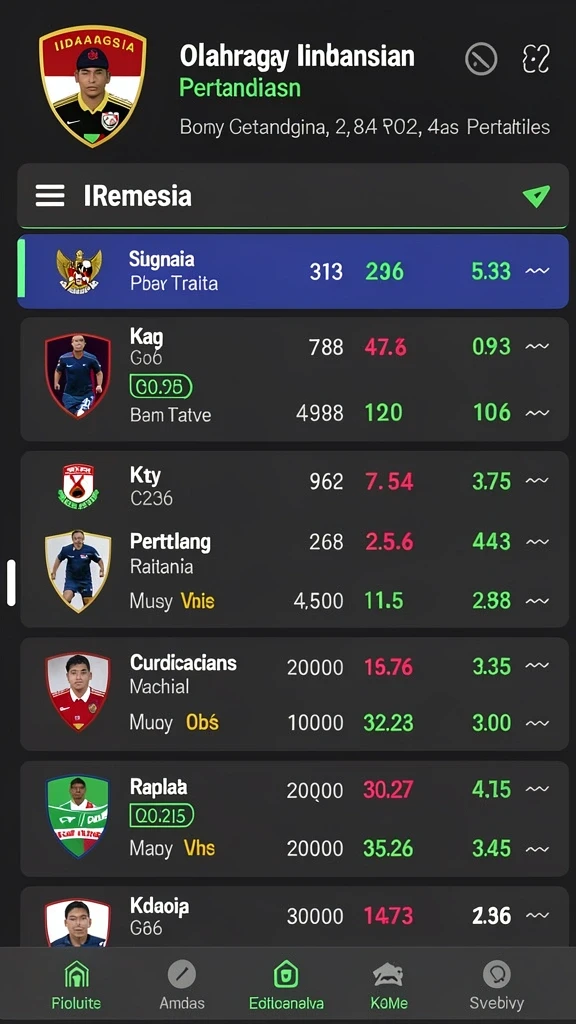Switch to the Pioluite tab

click(76, 985)
